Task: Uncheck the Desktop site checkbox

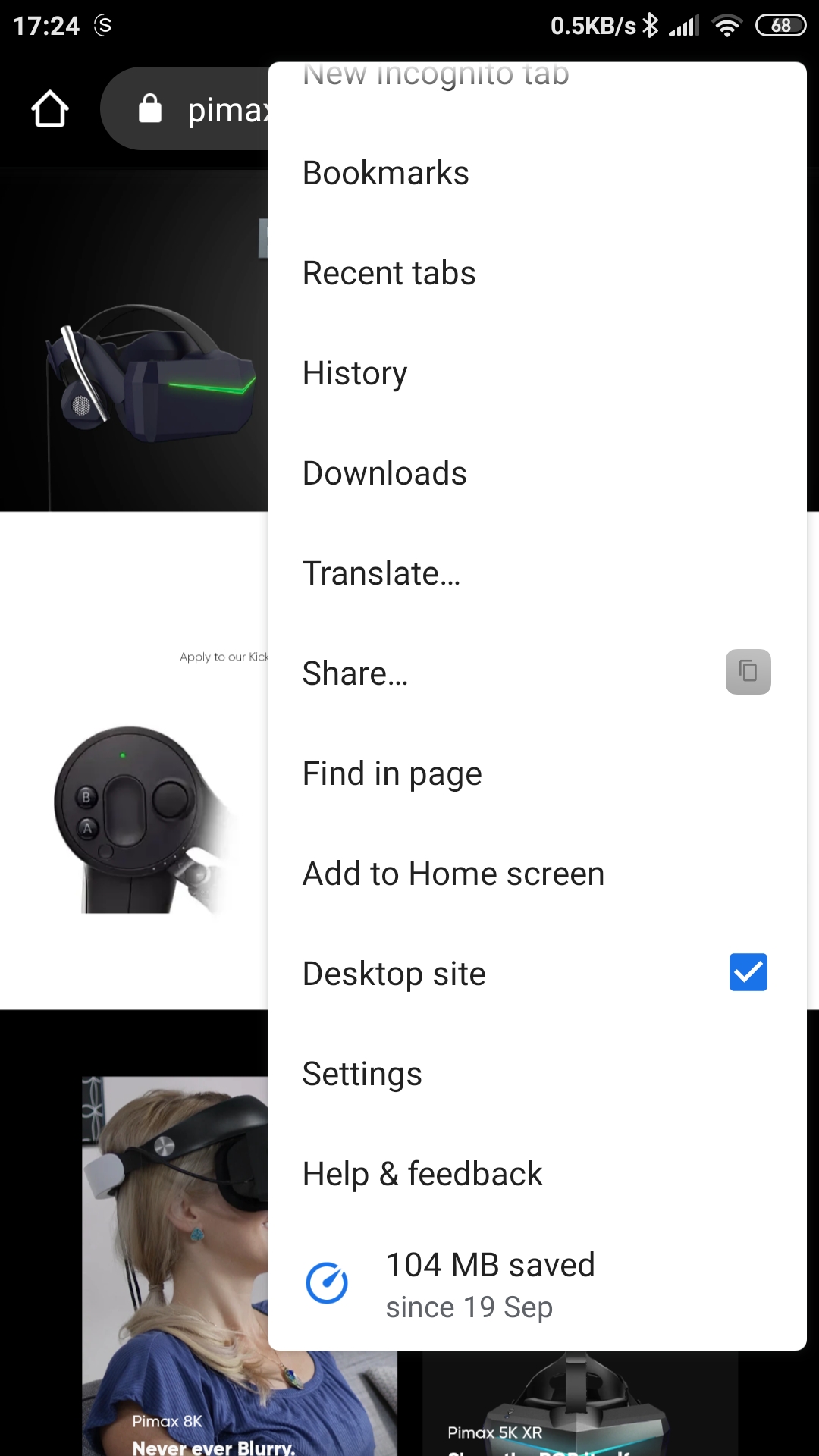Action: click(x=748, y=972)
